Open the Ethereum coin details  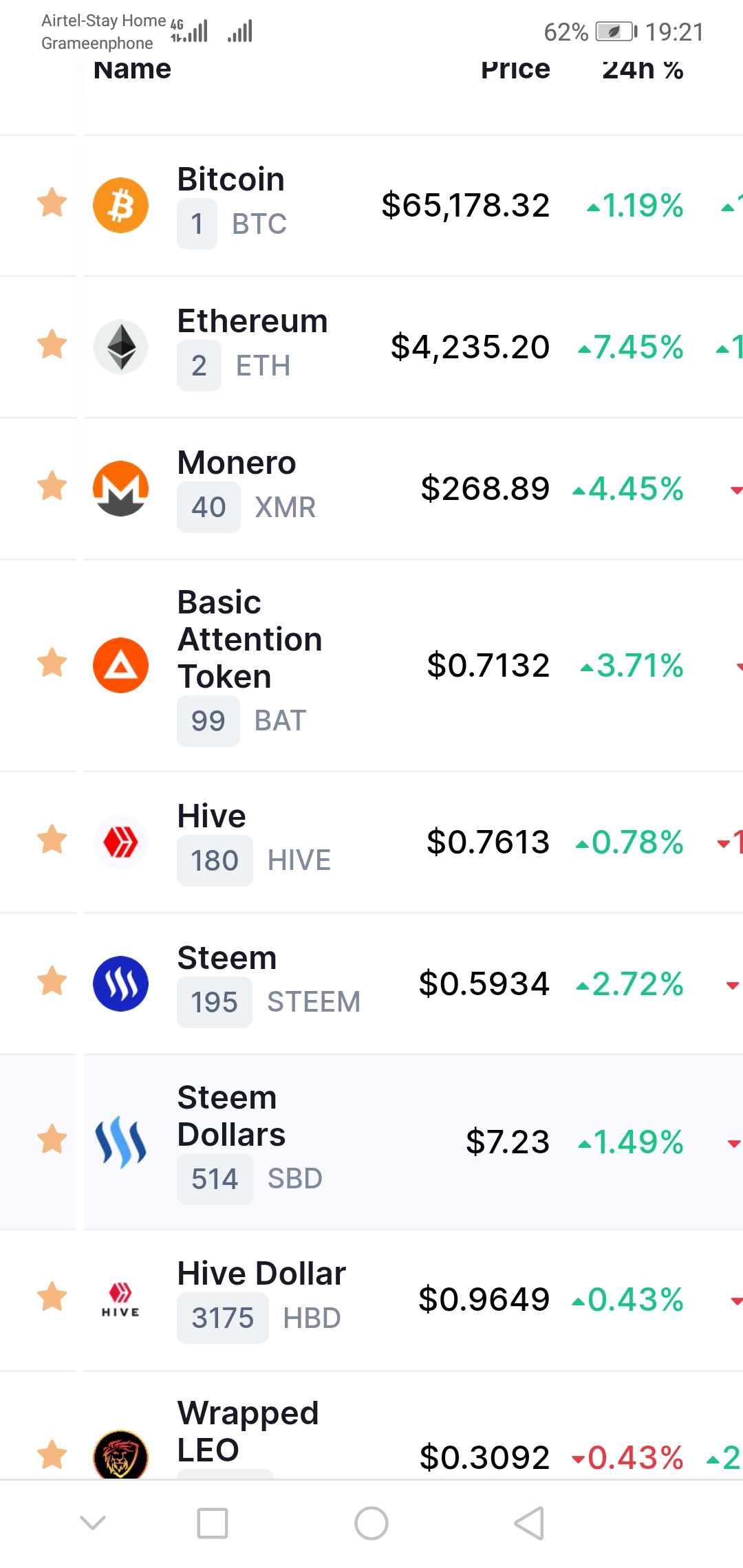(413, 347)
